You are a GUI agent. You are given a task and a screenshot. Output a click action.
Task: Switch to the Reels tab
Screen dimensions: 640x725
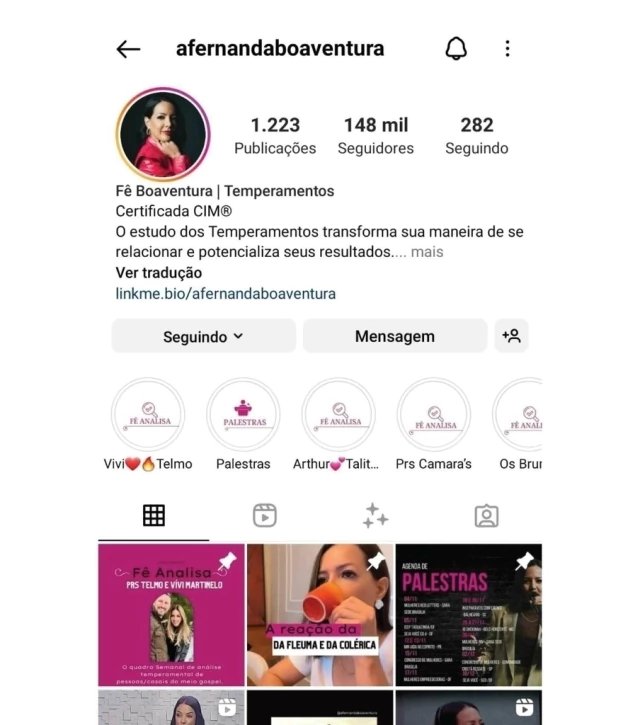[265, 516]
